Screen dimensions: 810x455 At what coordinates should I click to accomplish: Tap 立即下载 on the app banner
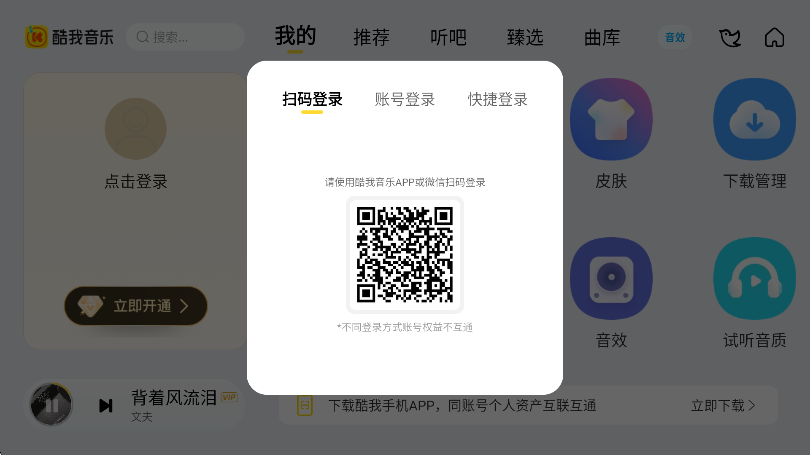[722, 405]
